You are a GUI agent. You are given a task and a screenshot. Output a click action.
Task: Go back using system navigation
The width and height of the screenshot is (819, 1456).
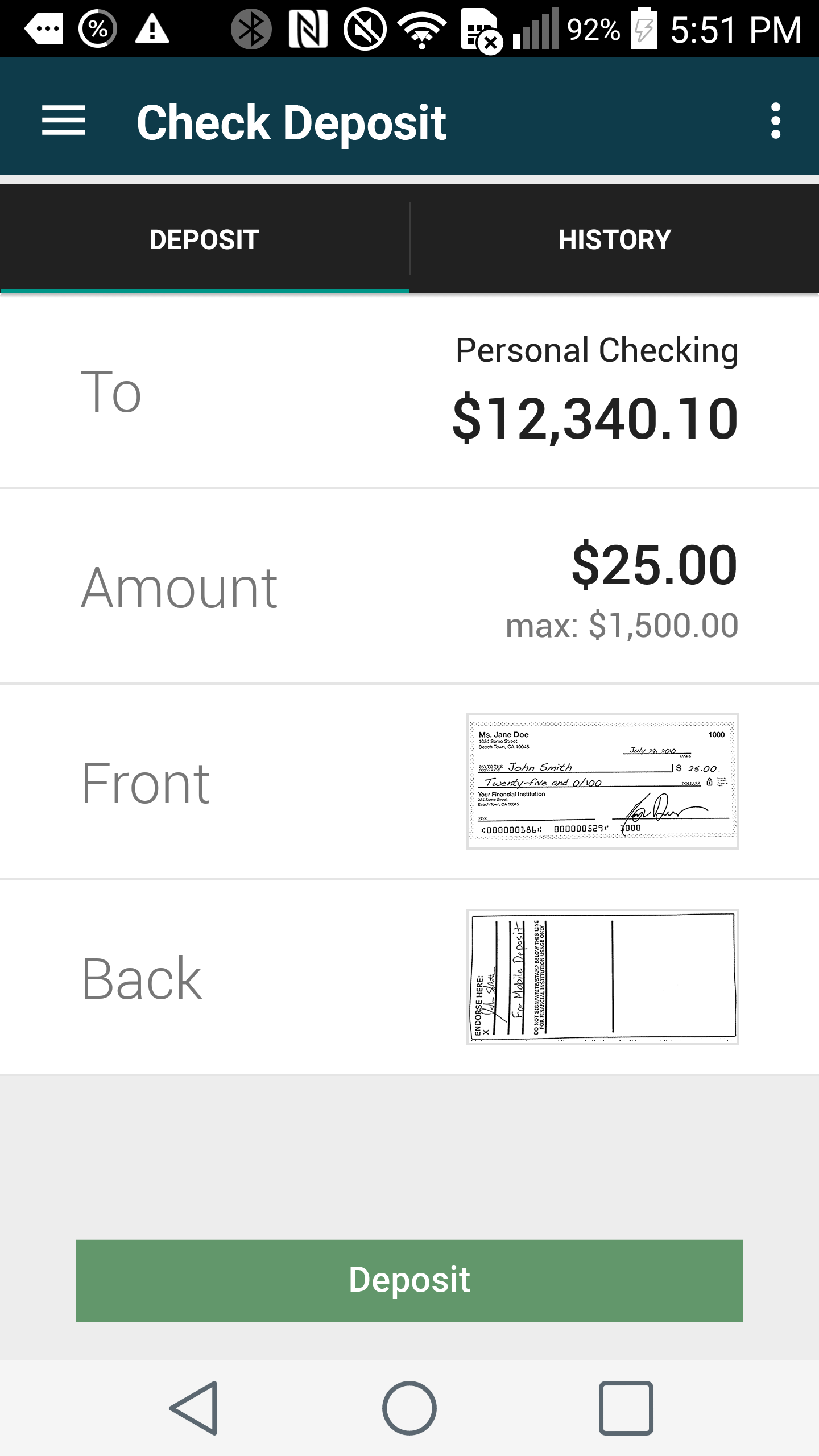click(194, 1408)
